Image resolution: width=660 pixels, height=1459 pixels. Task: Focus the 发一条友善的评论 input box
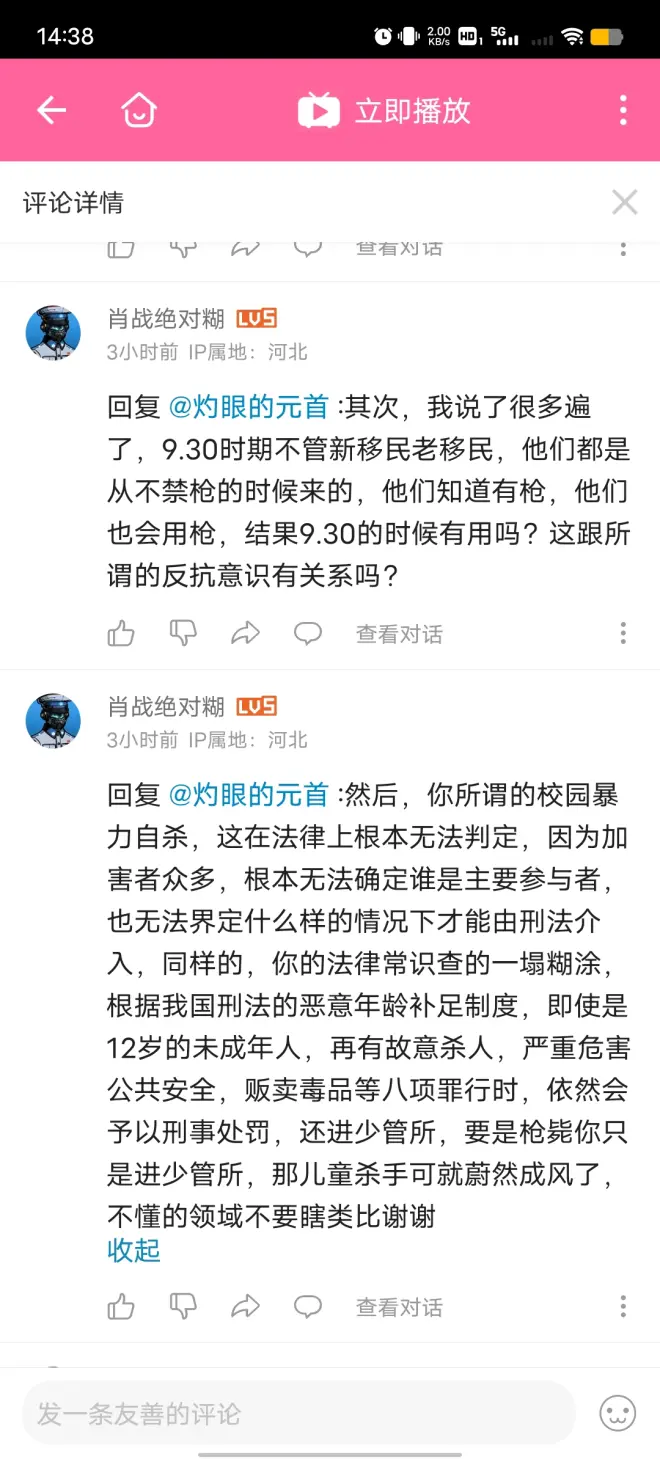(x=298, y=1413)
